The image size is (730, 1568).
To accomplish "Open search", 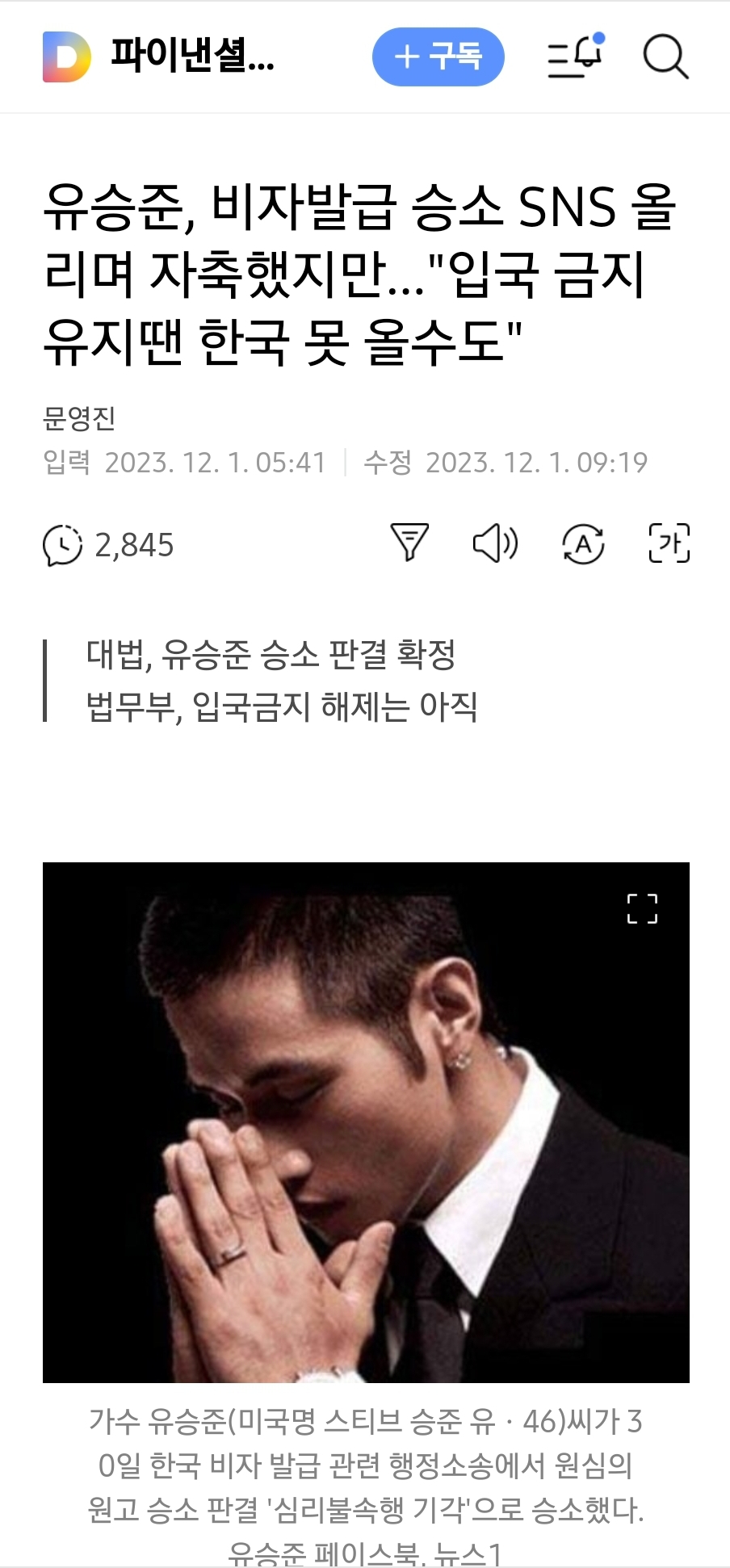I will point(665,57).
